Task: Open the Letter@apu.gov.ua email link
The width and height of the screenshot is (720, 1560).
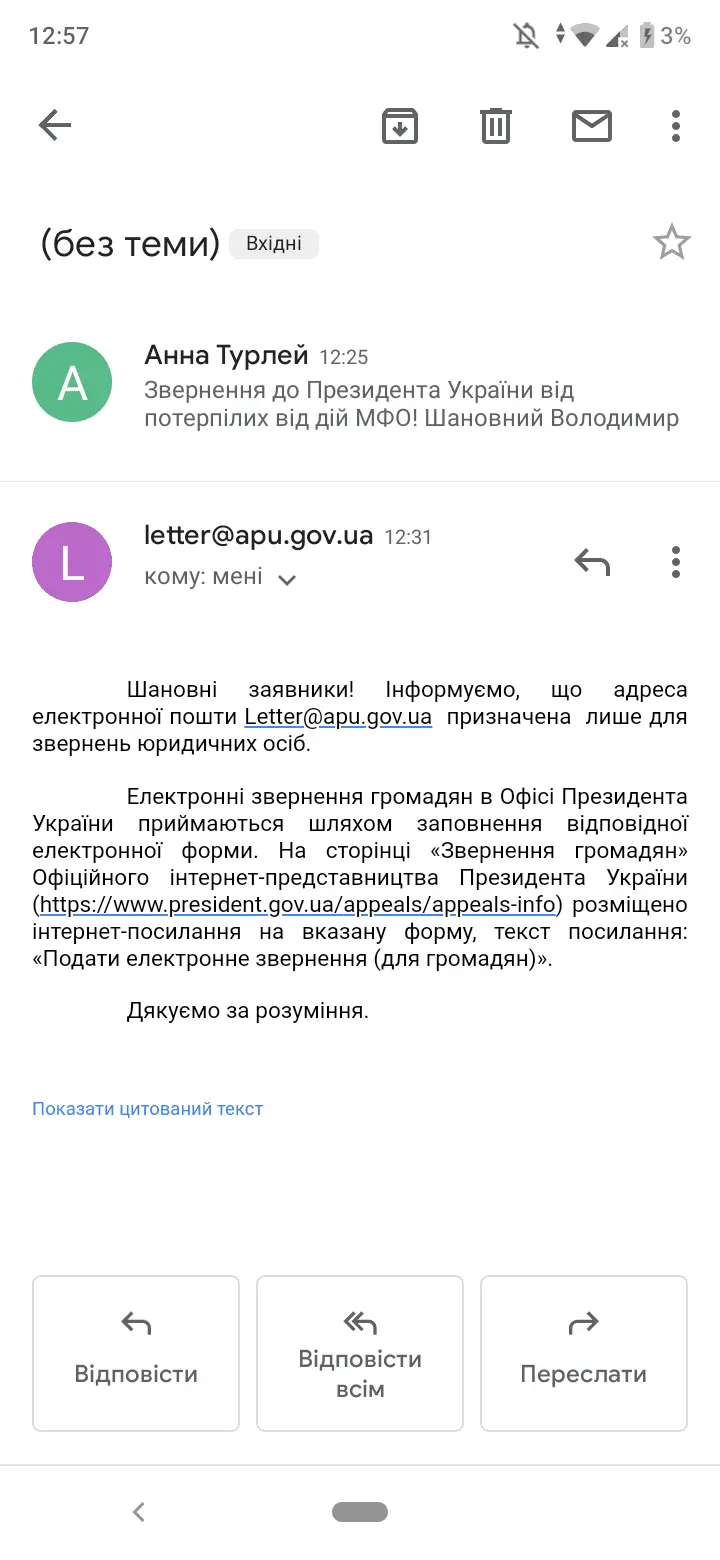Action: (338, 717)
